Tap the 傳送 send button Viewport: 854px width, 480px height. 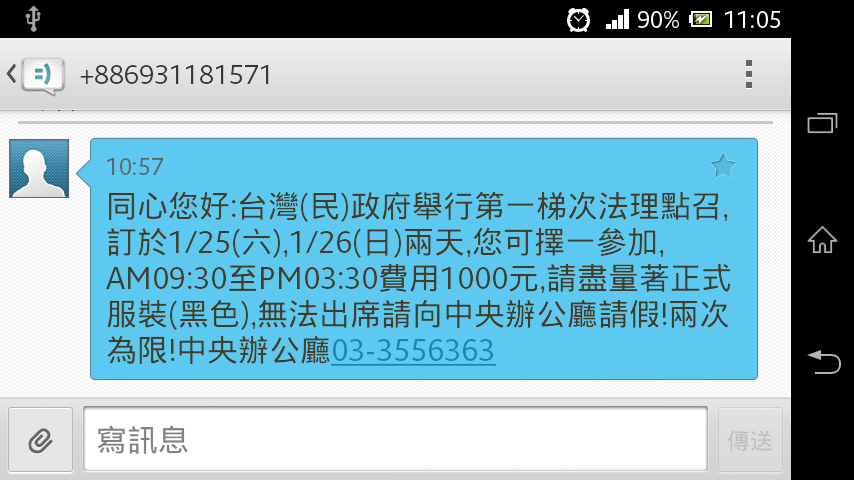(750, 439)
